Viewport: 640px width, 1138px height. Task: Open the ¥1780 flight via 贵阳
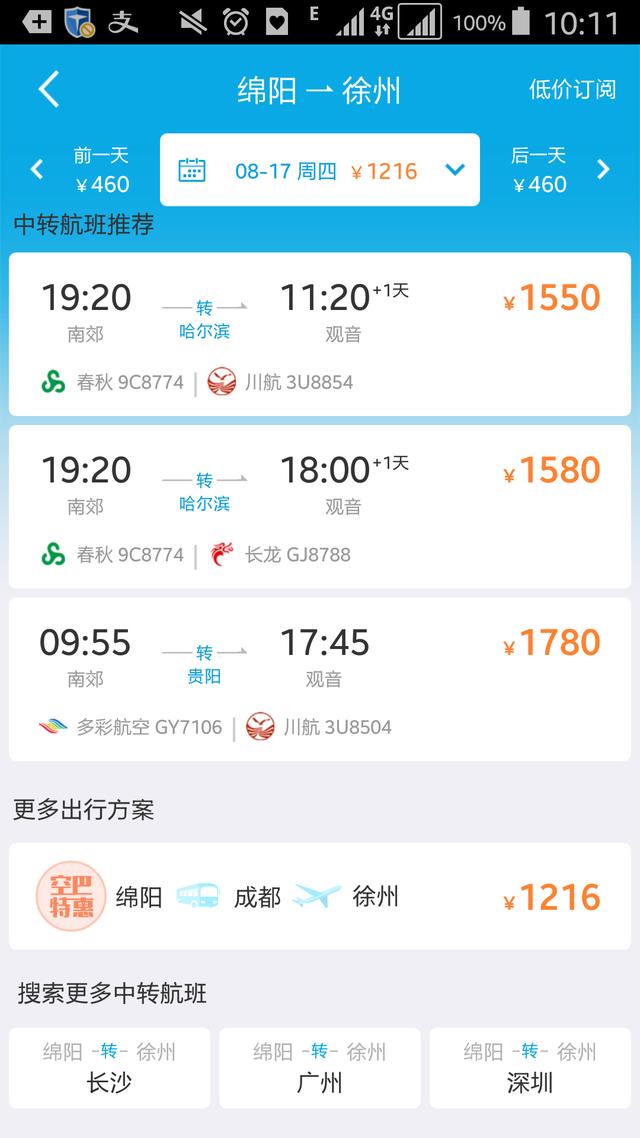click(319, 679)
